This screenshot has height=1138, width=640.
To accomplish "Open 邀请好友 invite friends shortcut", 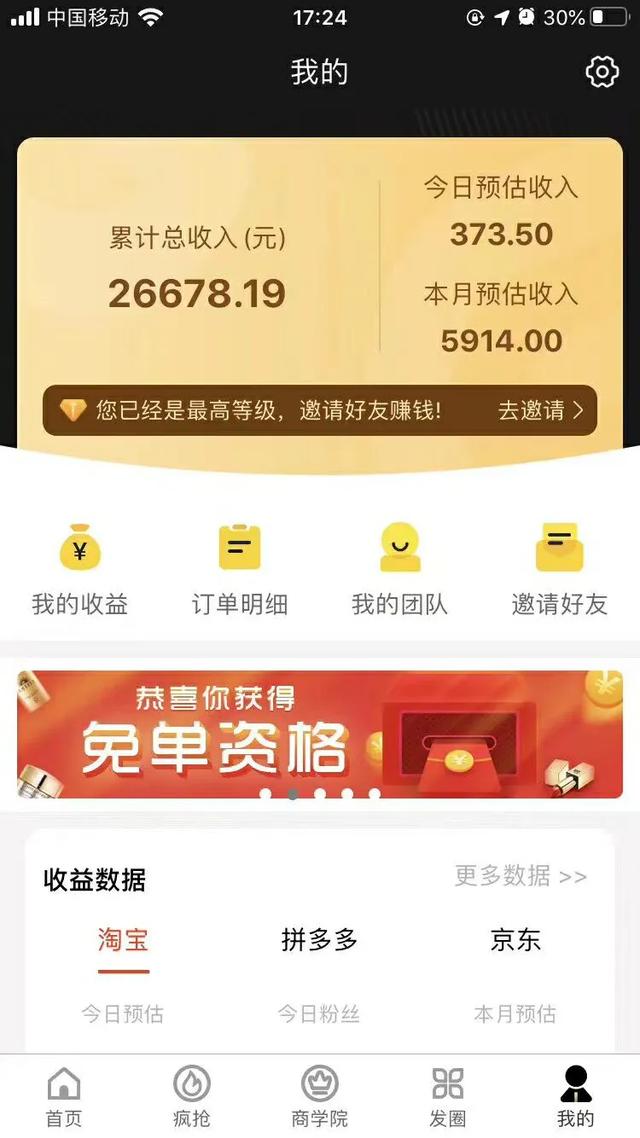I will [560, 568].
